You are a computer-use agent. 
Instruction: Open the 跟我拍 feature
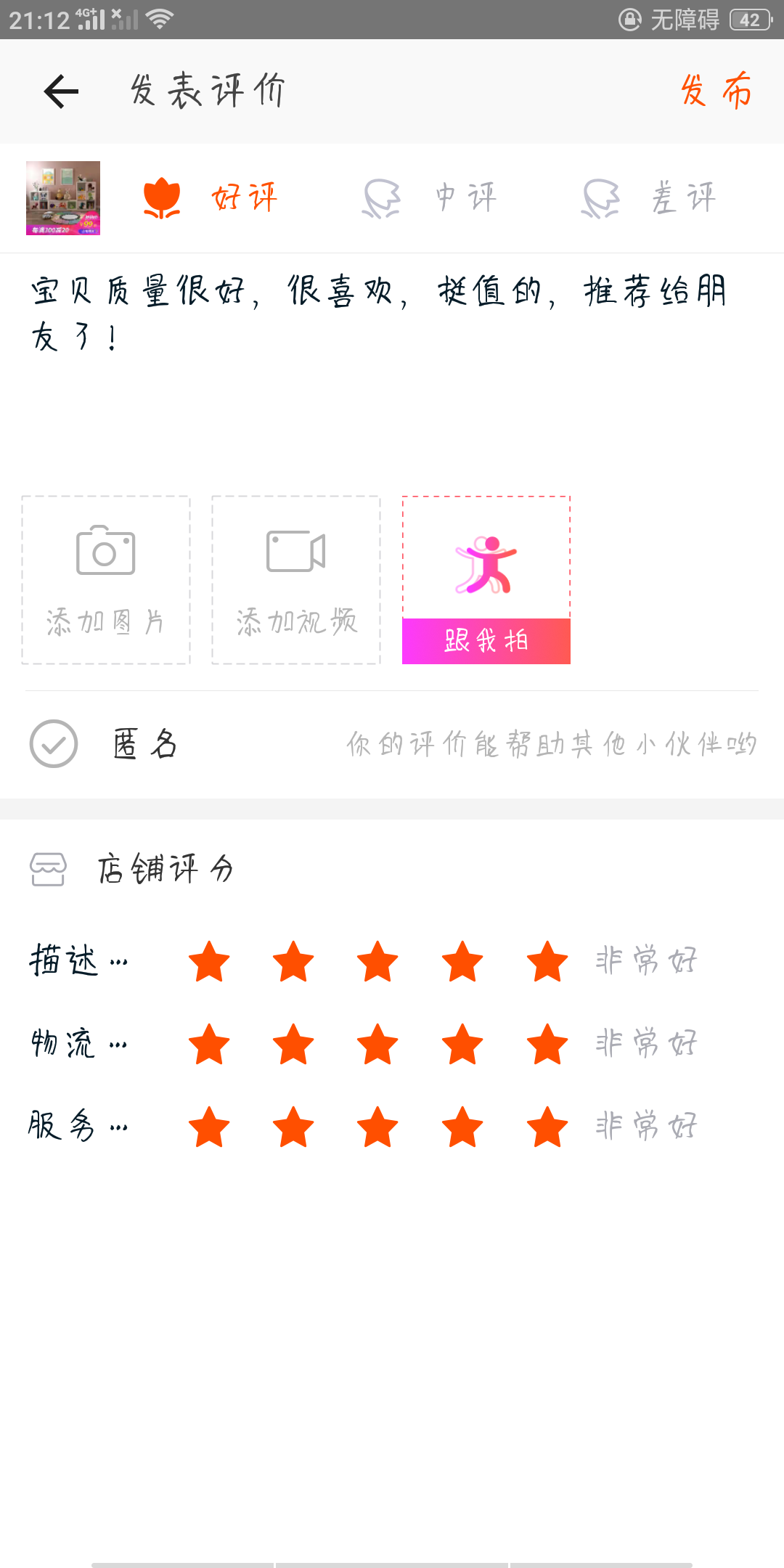[486, 580]
